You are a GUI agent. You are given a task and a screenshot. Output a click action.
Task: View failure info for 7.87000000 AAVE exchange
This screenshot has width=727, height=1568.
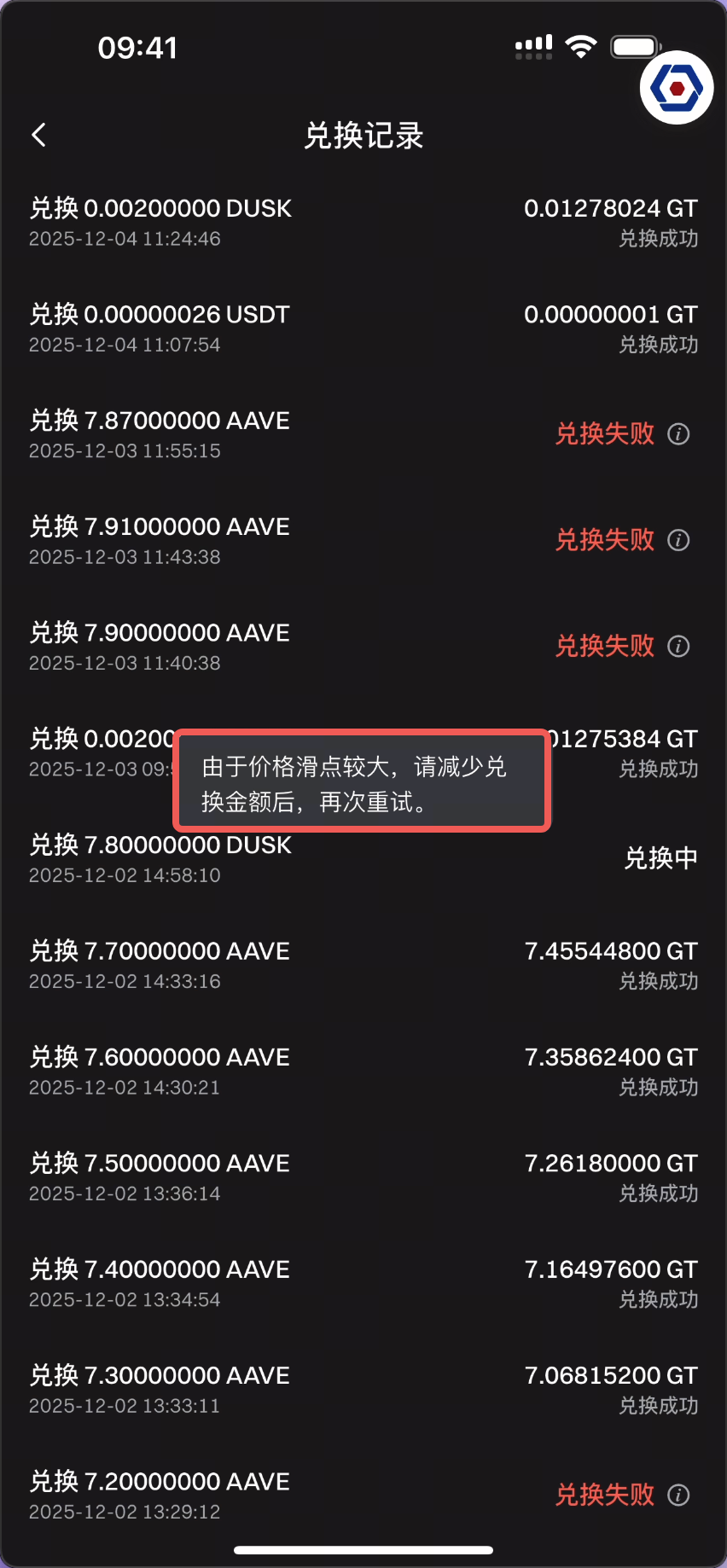(678, 434)
